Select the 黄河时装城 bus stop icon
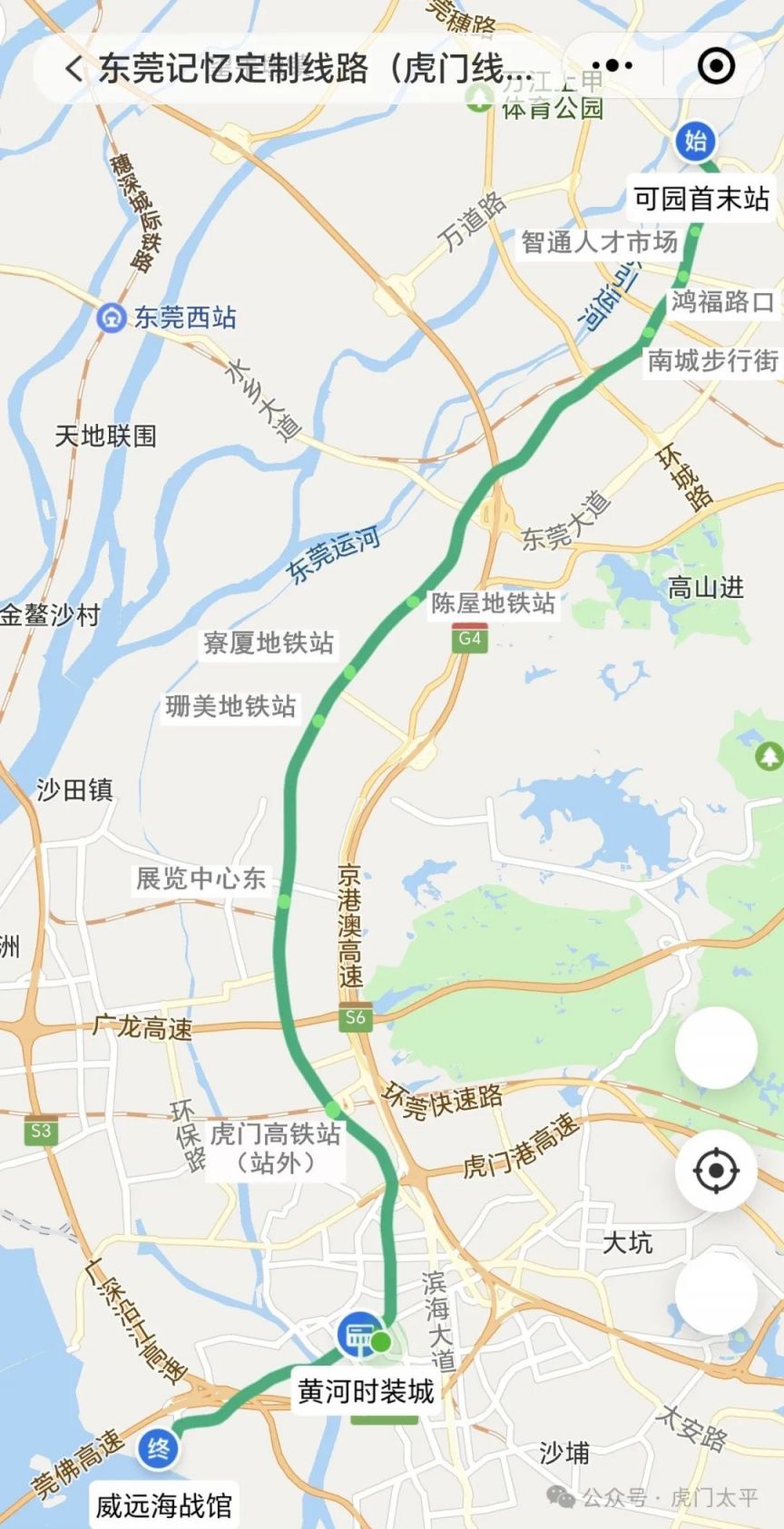The image size is (784, 1529). click(x=359, y=1336)
